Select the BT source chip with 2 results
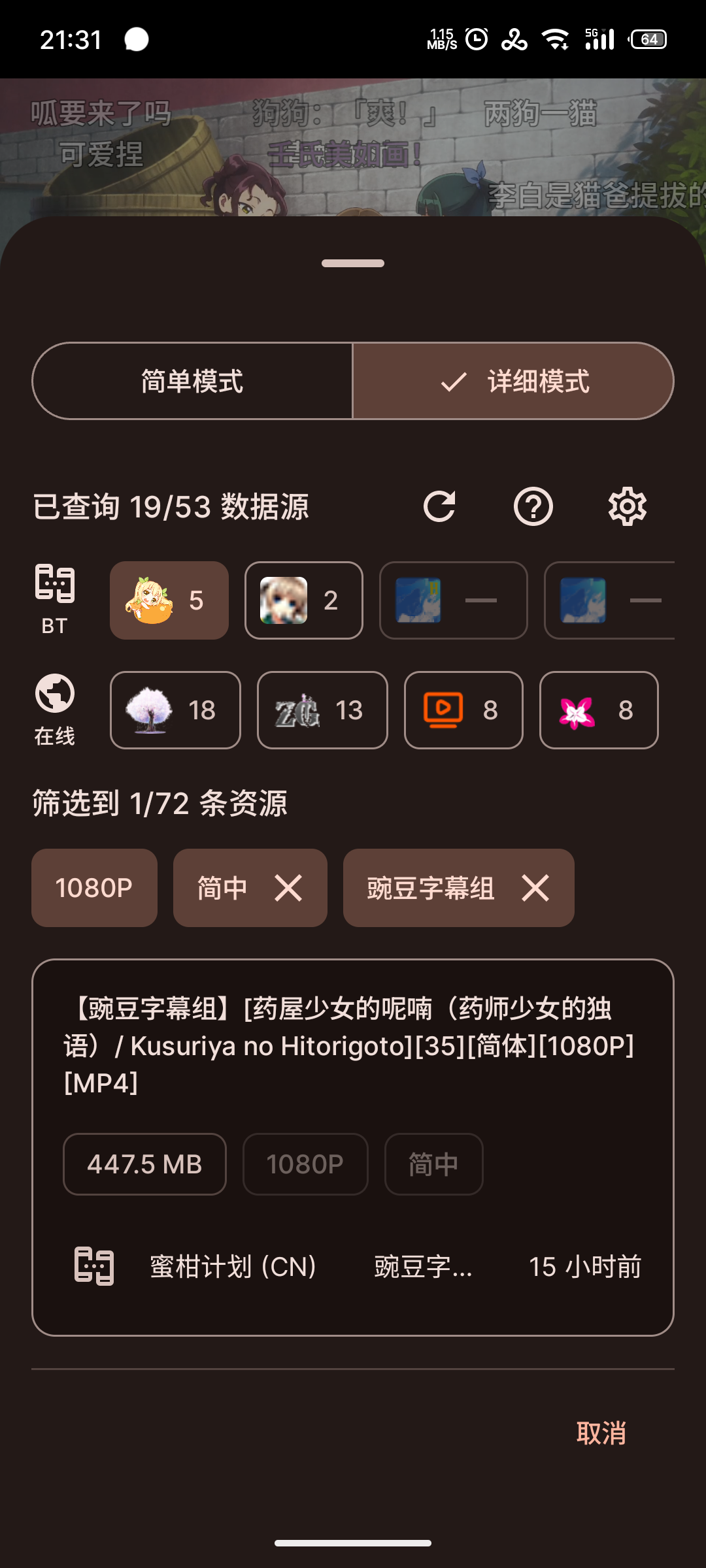This screenshot has height=1568, width=706. [304, 600]
